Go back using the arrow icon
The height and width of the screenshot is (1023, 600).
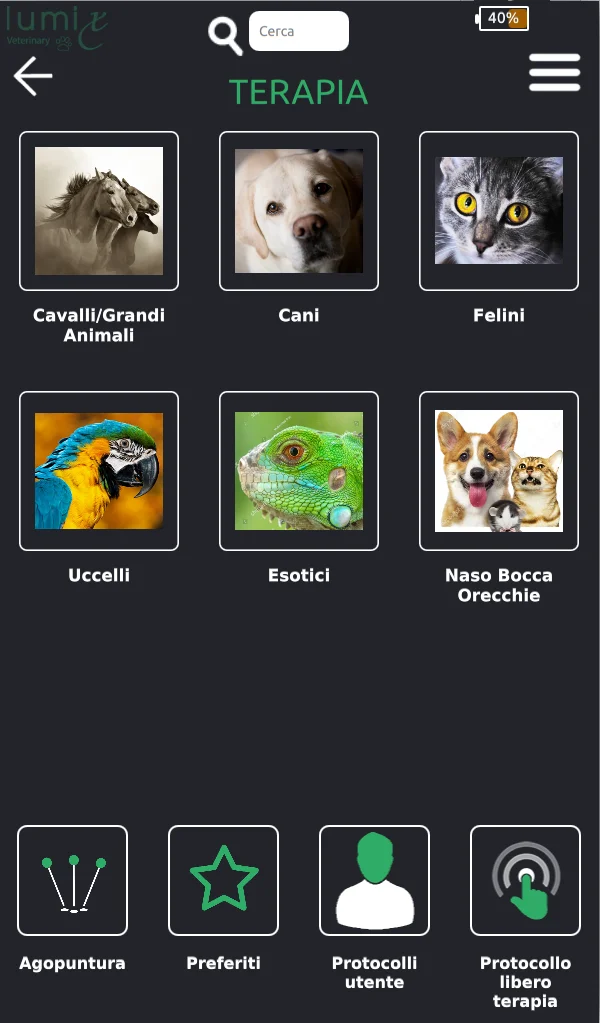[x=32, y=76]
